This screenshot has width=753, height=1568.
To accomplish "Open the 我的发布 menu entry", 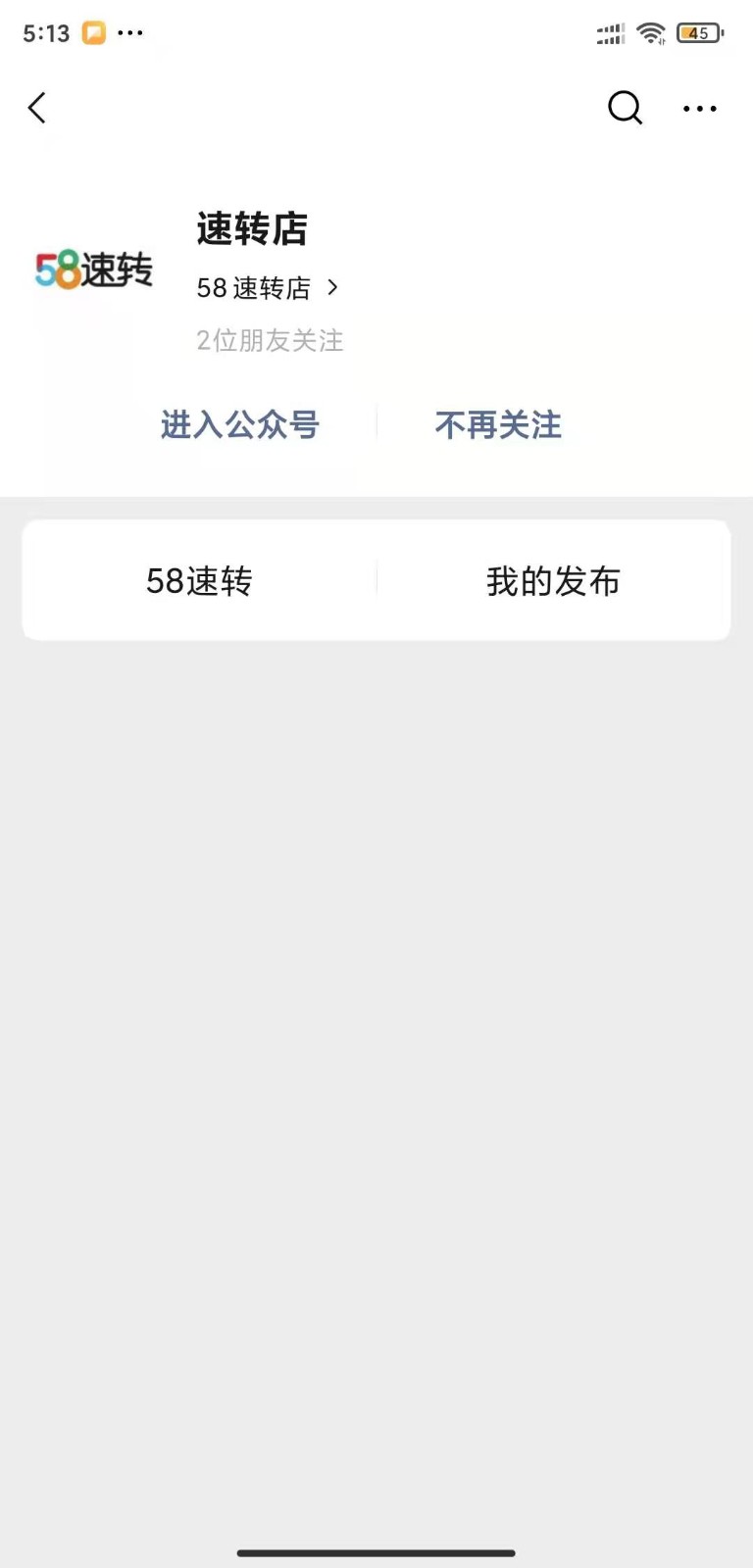I will pos(554,581).
